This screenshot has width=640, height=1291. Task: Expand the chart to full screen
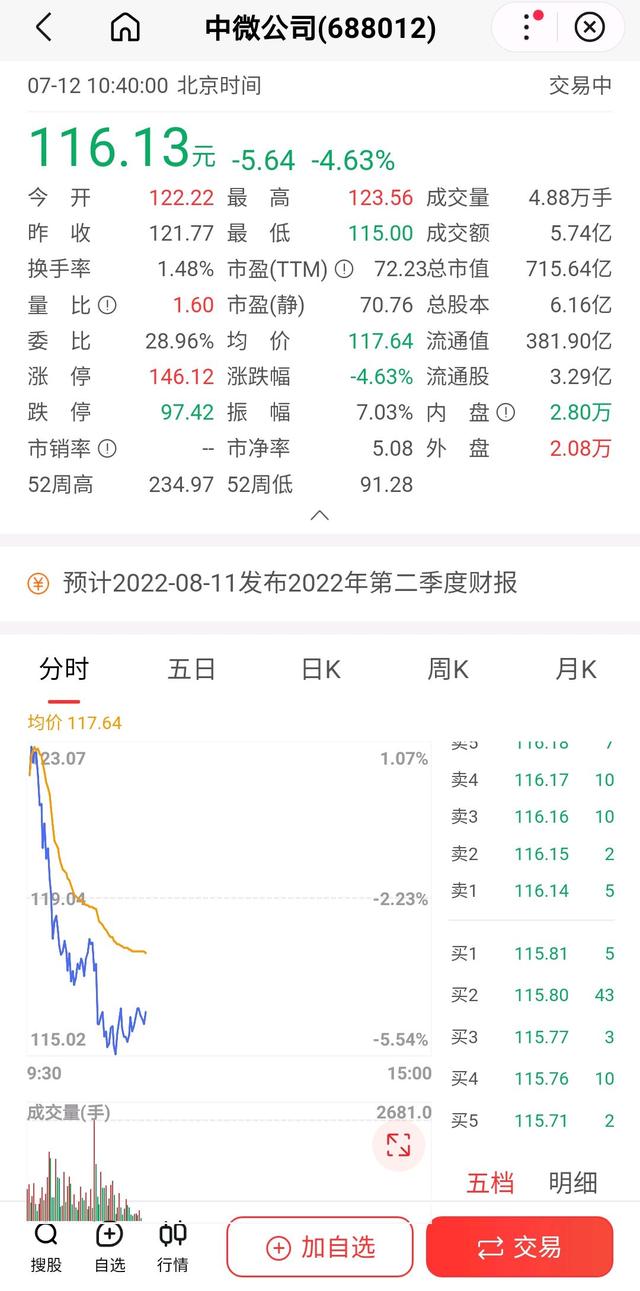pos(398,1146)
